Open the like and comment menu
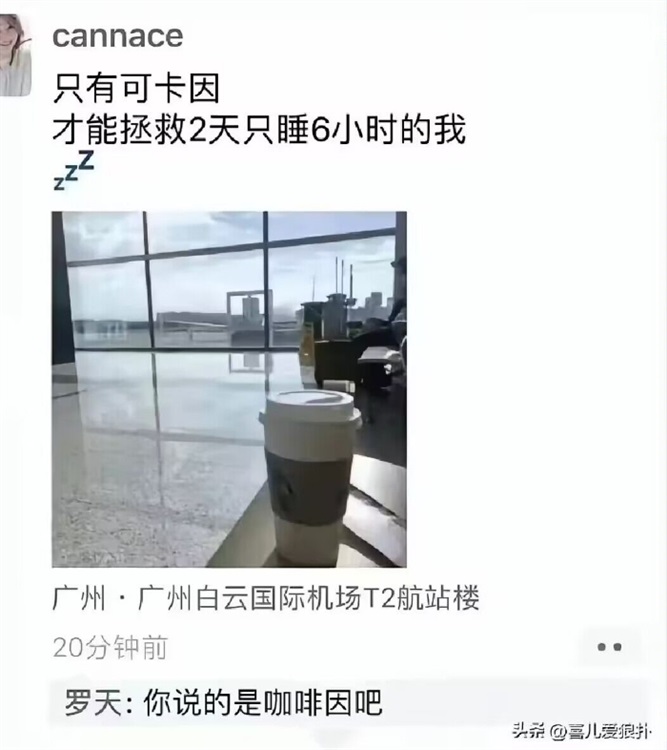This screenshot has height=750, width=667. pyautogui.click(x=609, y=647)
